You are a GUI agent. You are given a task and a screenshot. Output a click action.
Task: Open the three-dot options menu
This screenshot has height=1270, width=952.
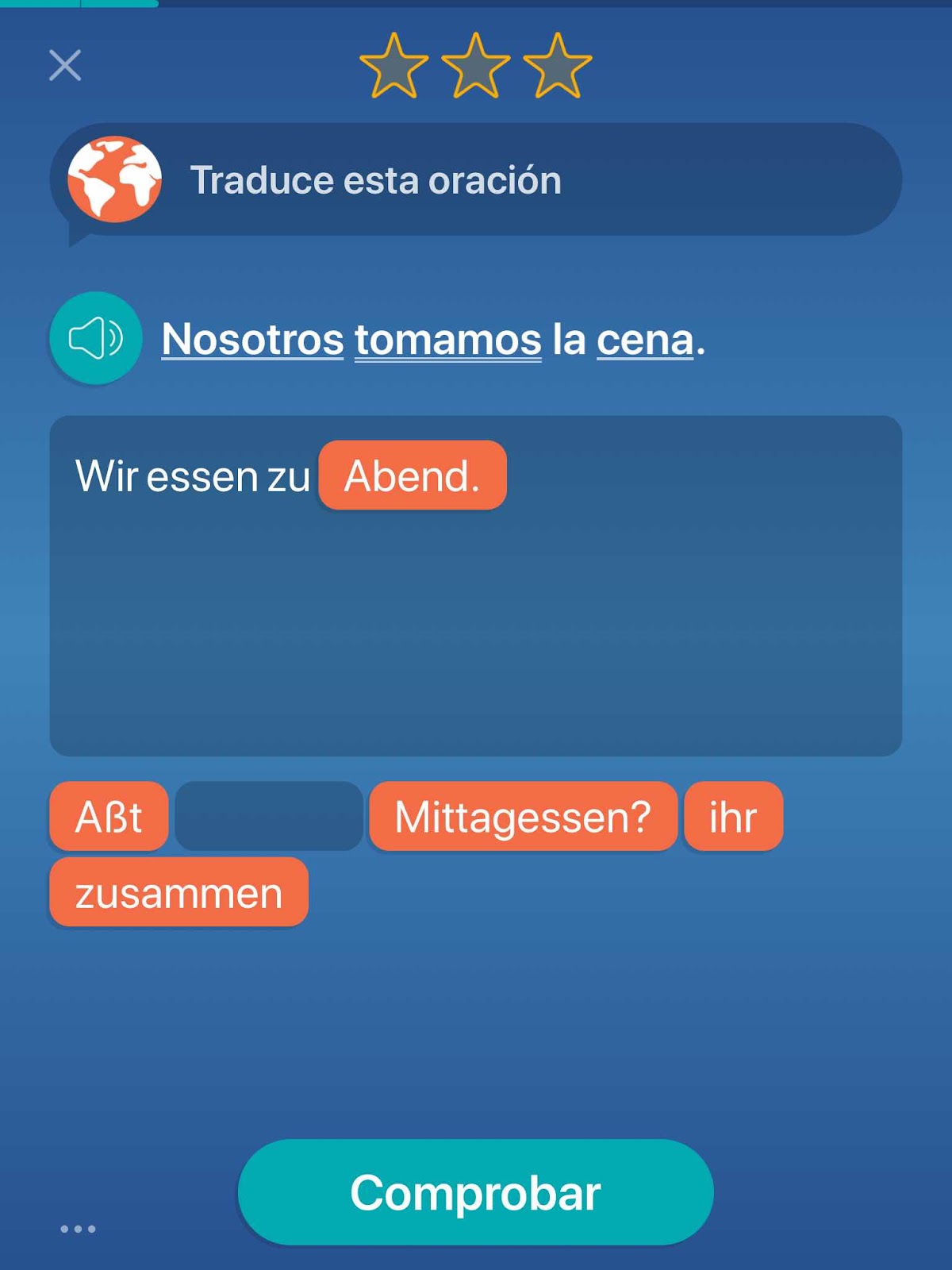click(78, 1229)
